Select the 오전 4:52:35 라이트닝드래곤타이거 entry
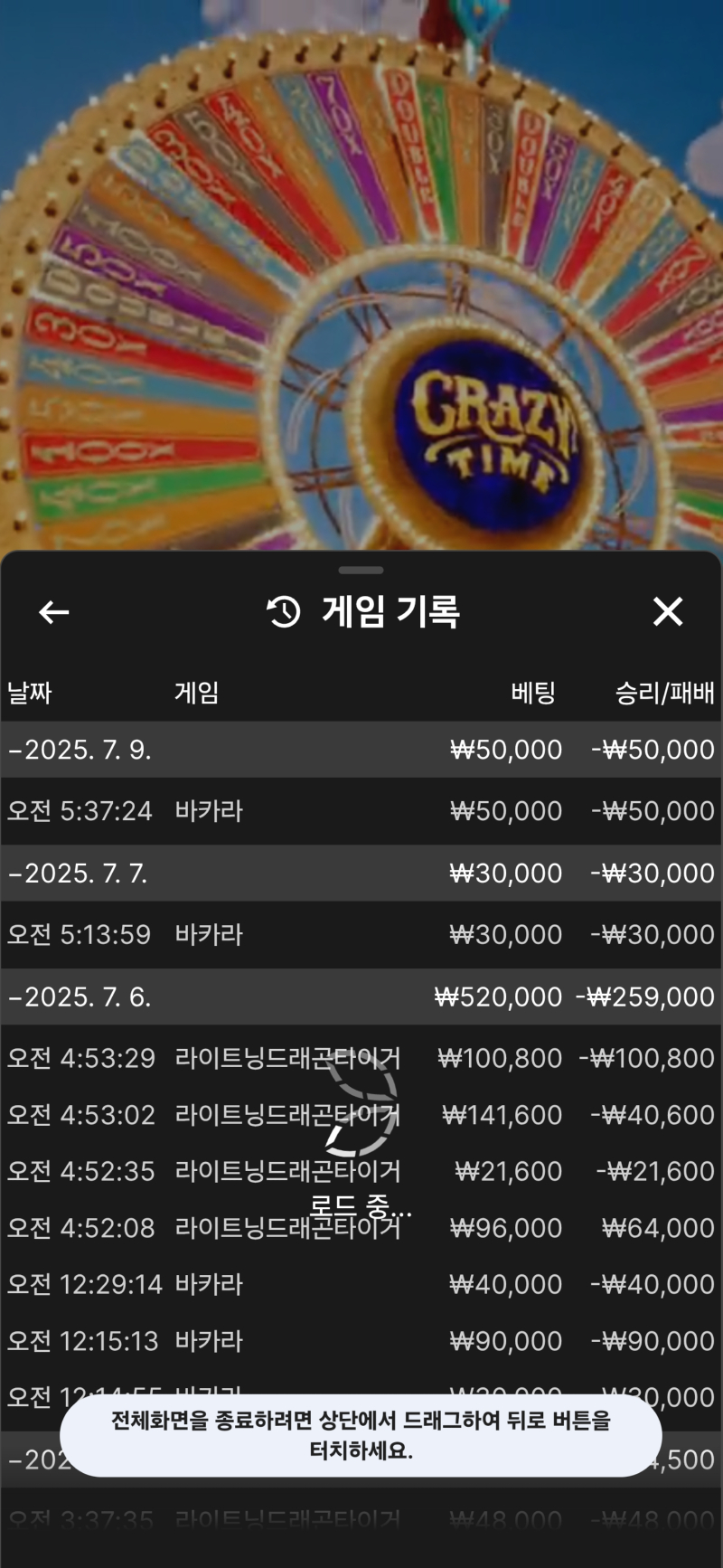The height and width of the screenshot is (1568, 723). (x=361, y=1171)
